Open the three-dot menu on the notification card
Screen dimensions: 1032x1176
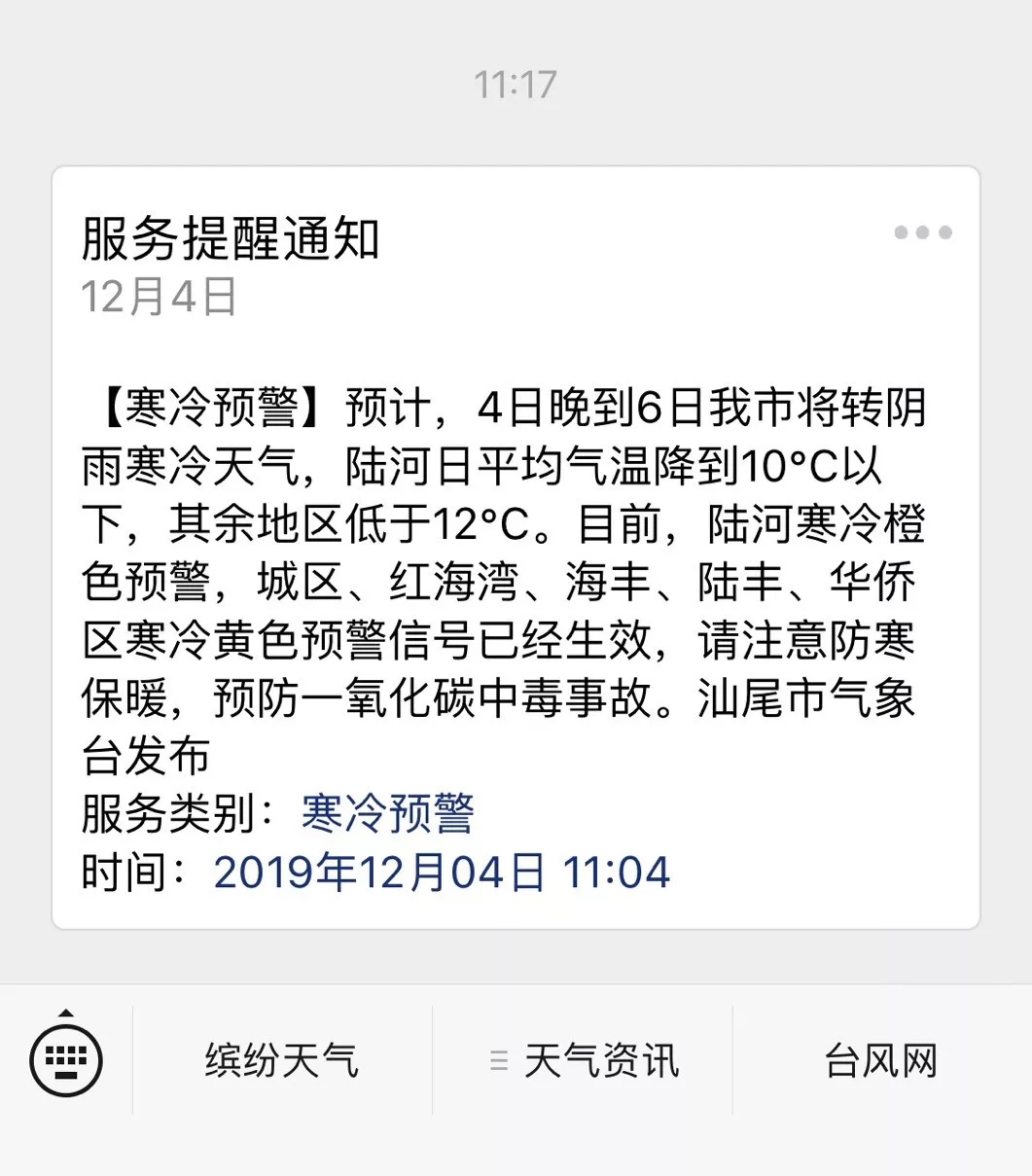pyautogui.click(x=922, y=232)
